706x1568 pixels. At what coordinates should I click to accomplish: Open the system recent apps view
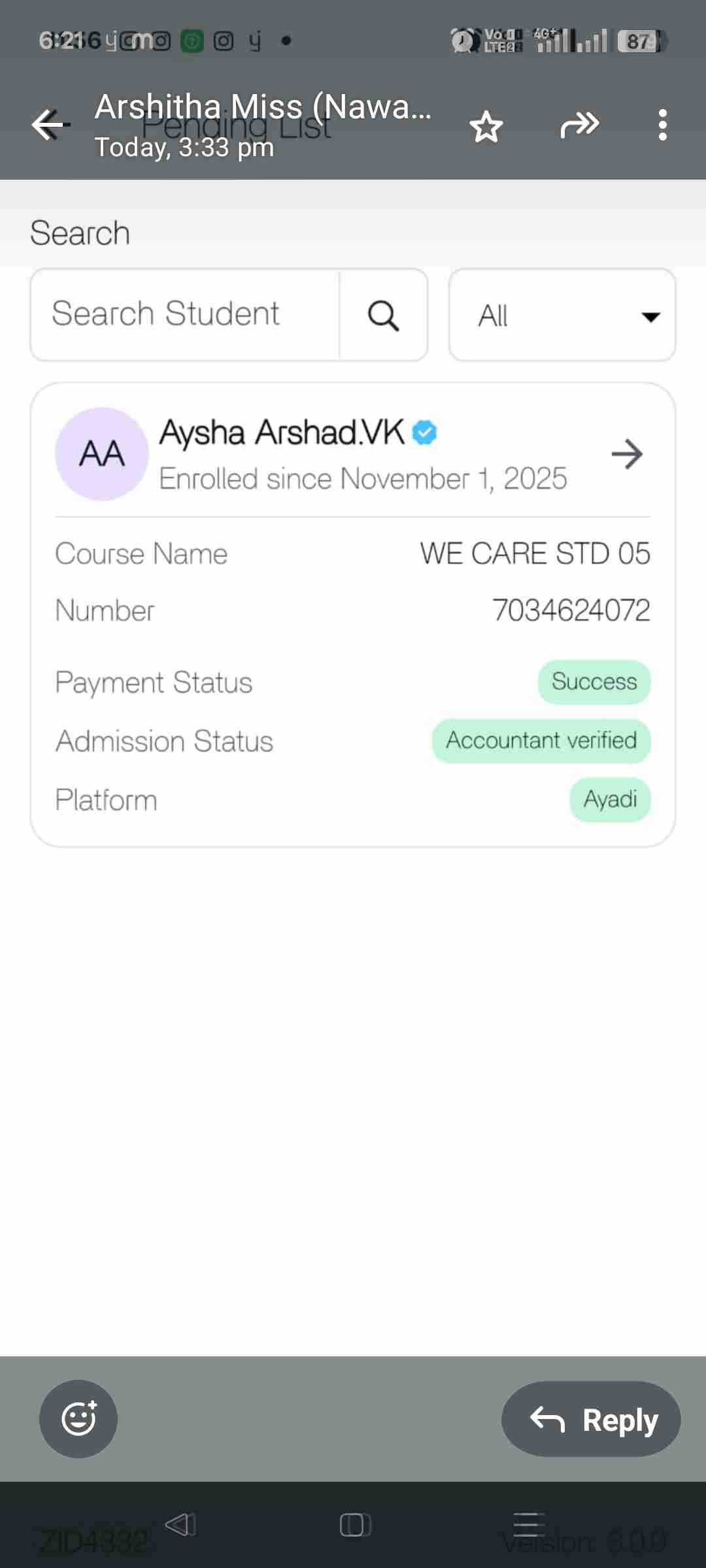pyautogui.click(x=528, y=1525)
